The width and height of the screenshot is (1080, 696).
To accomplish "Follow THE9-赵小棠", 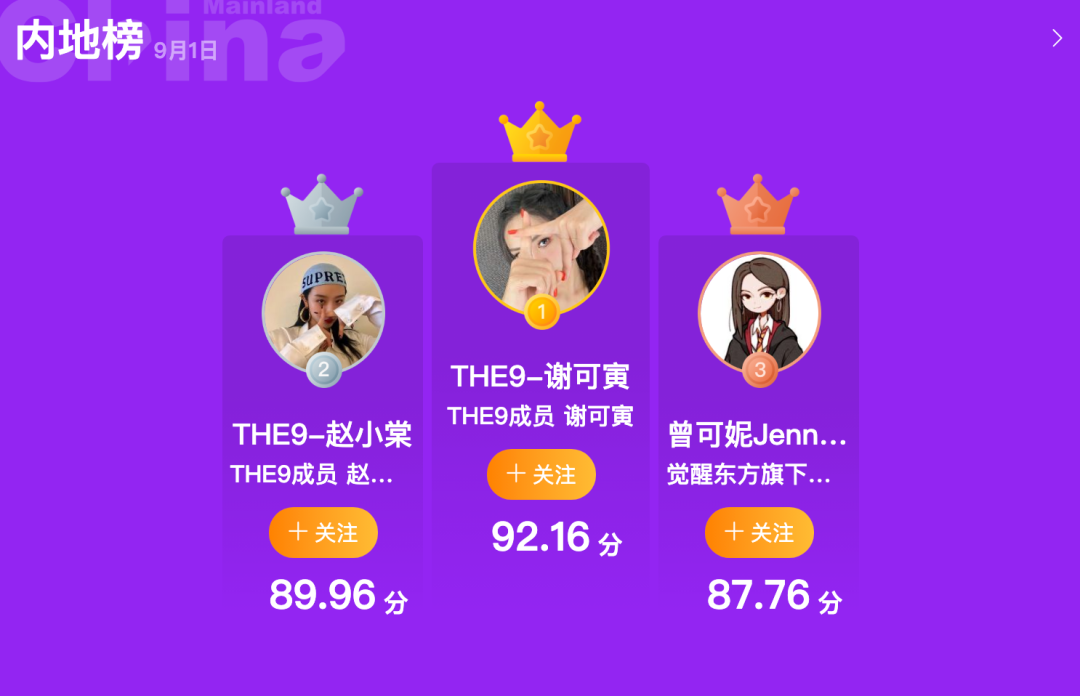I will (x=323, y=532).
